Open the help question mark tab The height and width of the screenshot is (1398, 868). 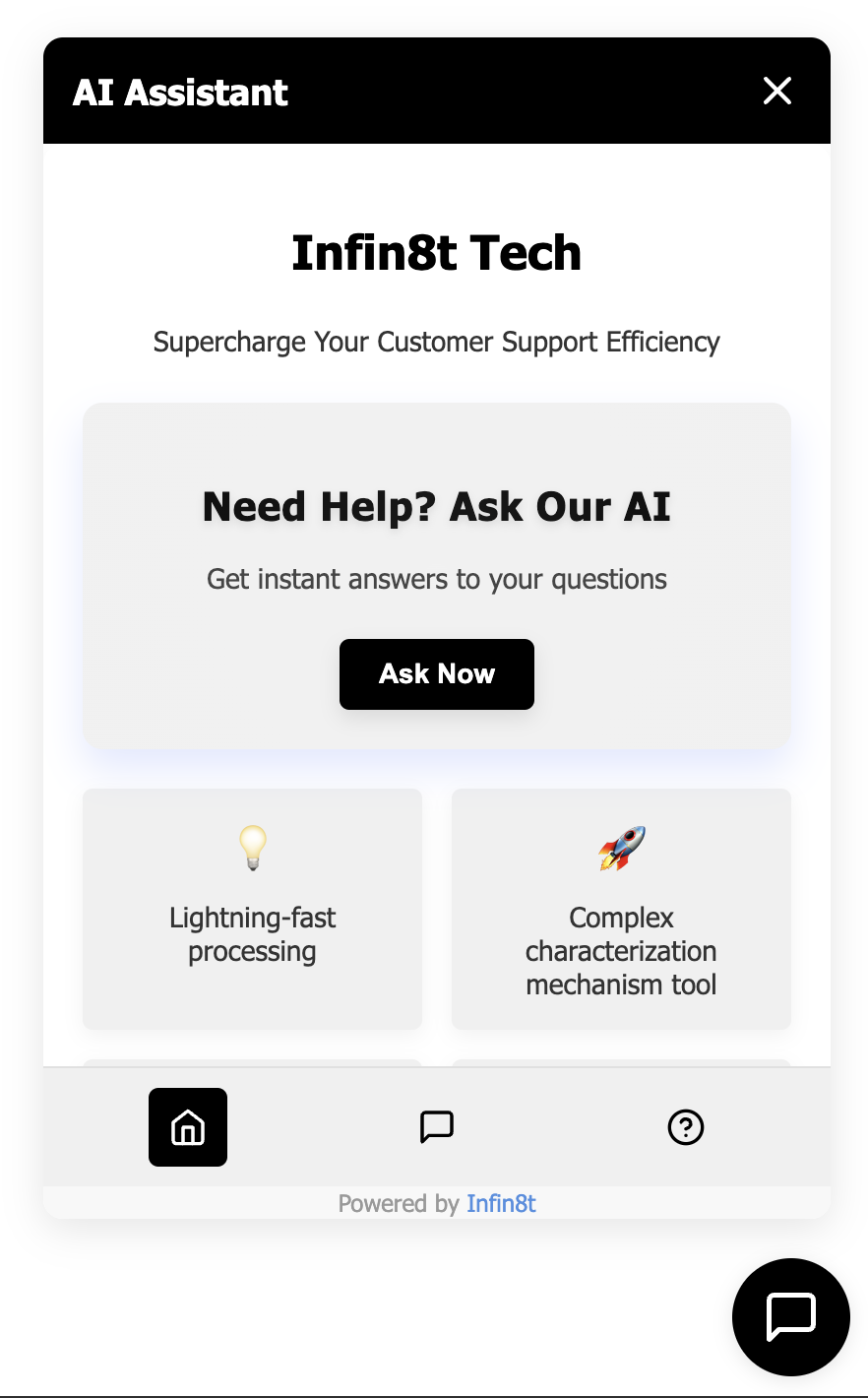[x=685, y=1127]
